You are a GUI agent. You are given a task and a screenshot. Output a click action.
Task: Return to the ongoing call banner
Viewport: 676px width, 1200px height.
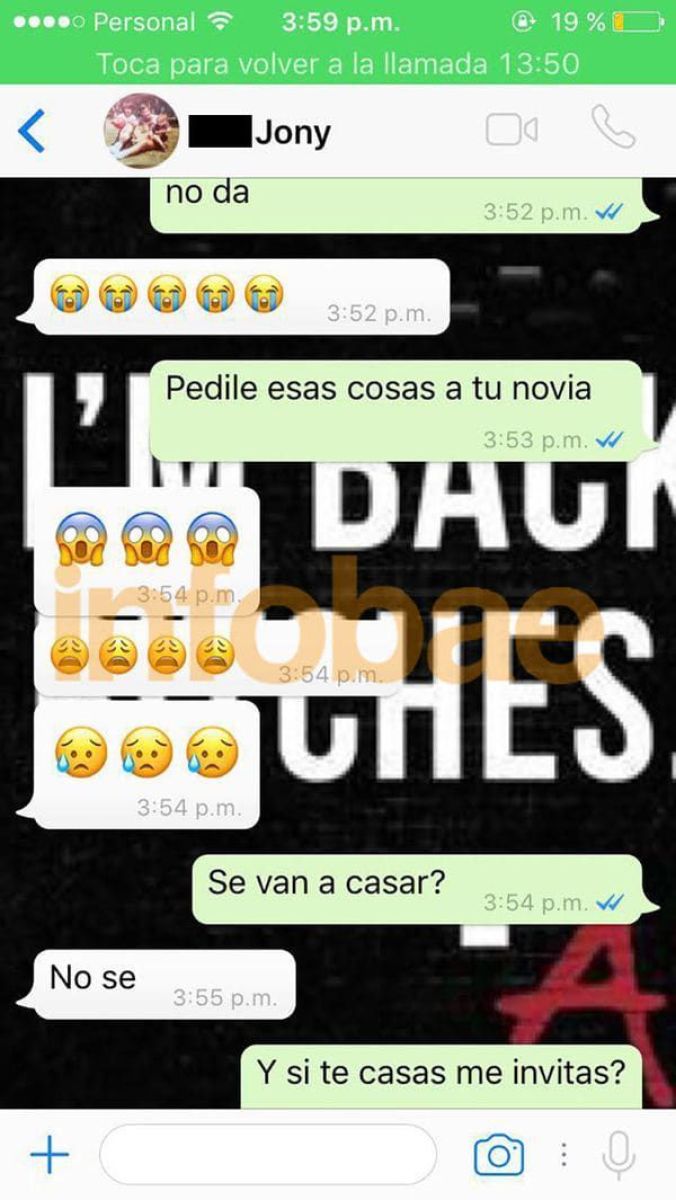pyautogui.click(x=338, y=64)
